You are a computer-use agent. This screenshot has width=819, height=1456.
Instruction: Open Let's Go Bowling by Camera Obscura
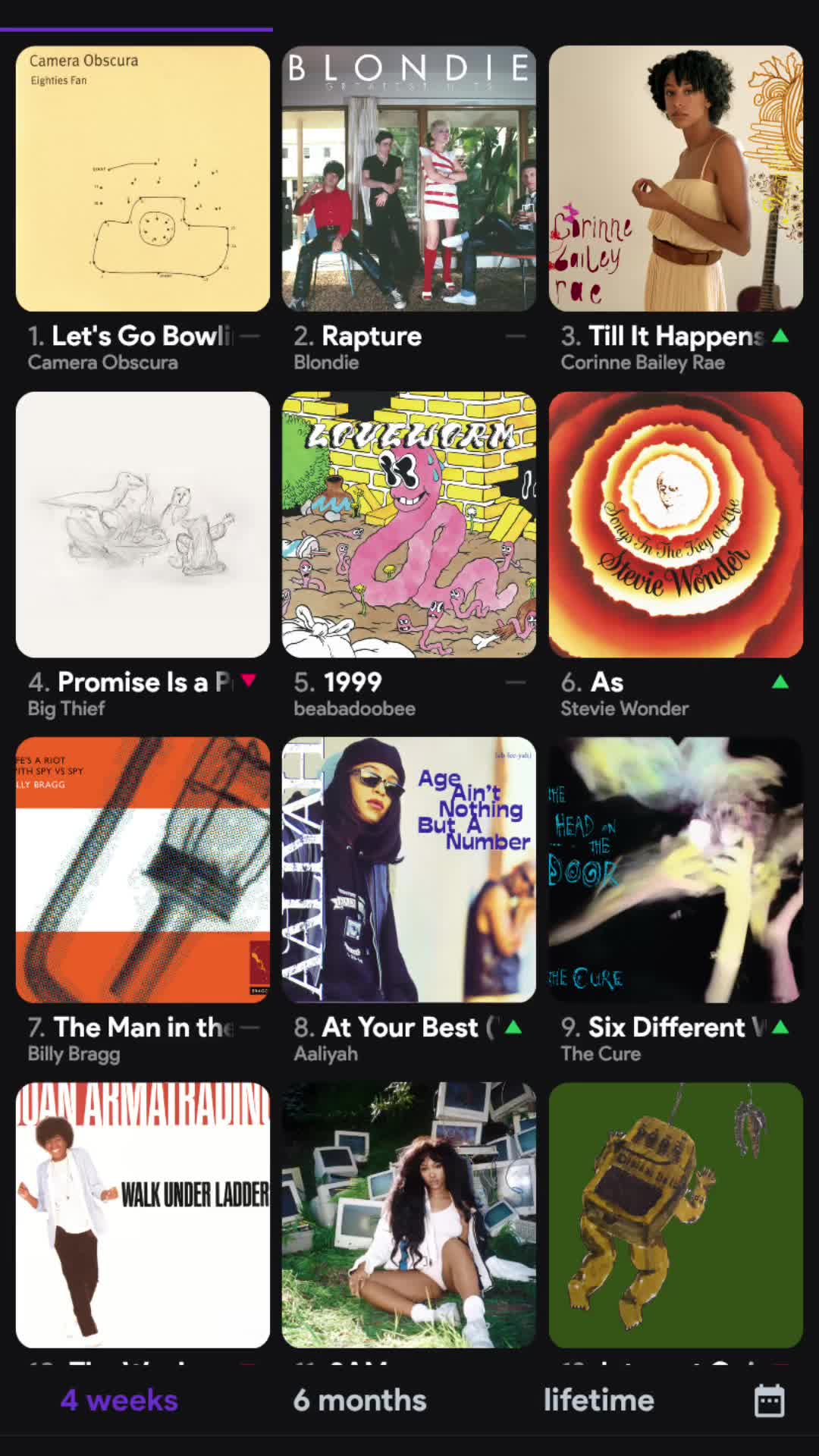143,179
